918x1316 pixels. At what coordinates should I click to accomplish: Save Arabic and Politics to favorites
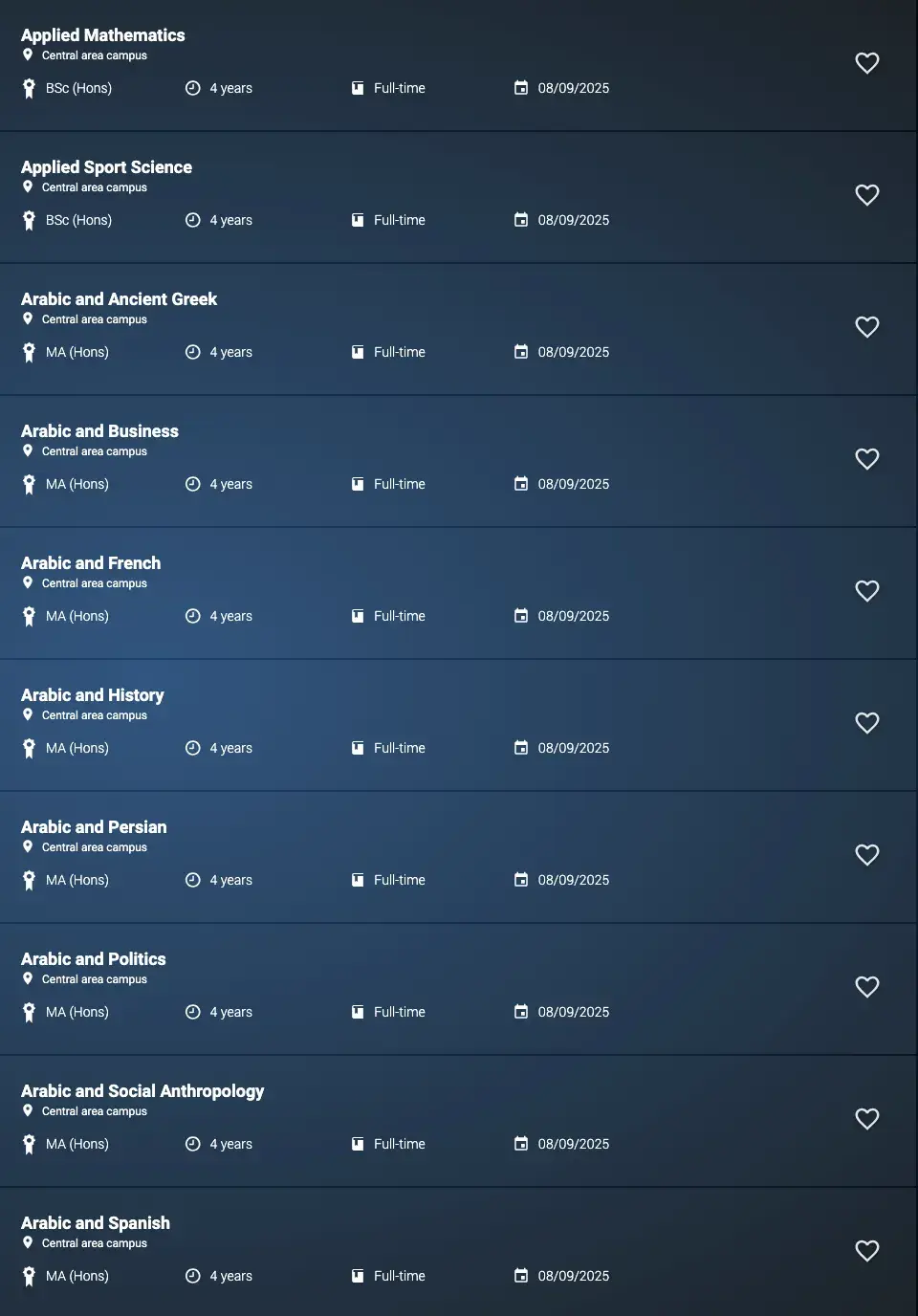866,987
